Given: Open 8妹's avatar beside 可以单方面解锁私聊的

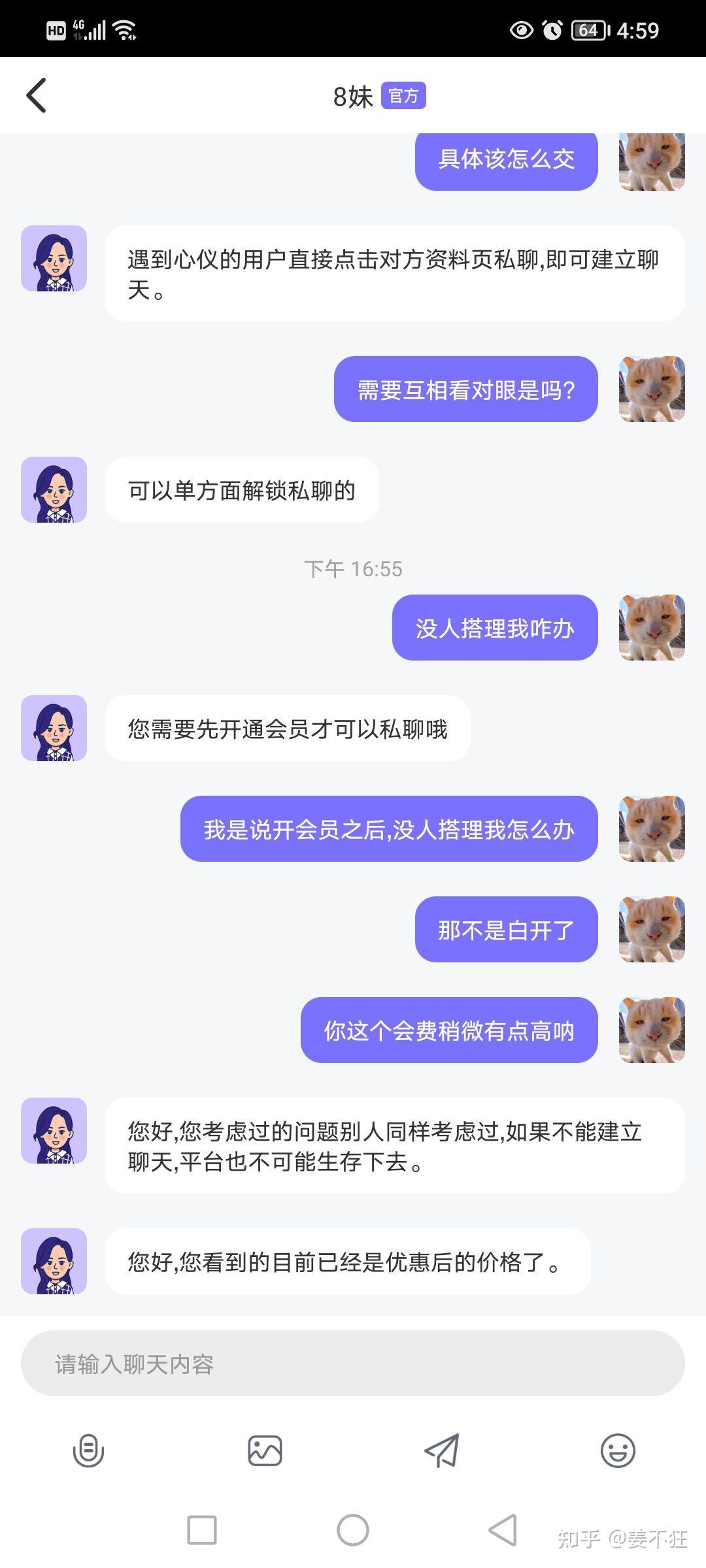Looking at the screenshot, I should (x=54, y=489).
